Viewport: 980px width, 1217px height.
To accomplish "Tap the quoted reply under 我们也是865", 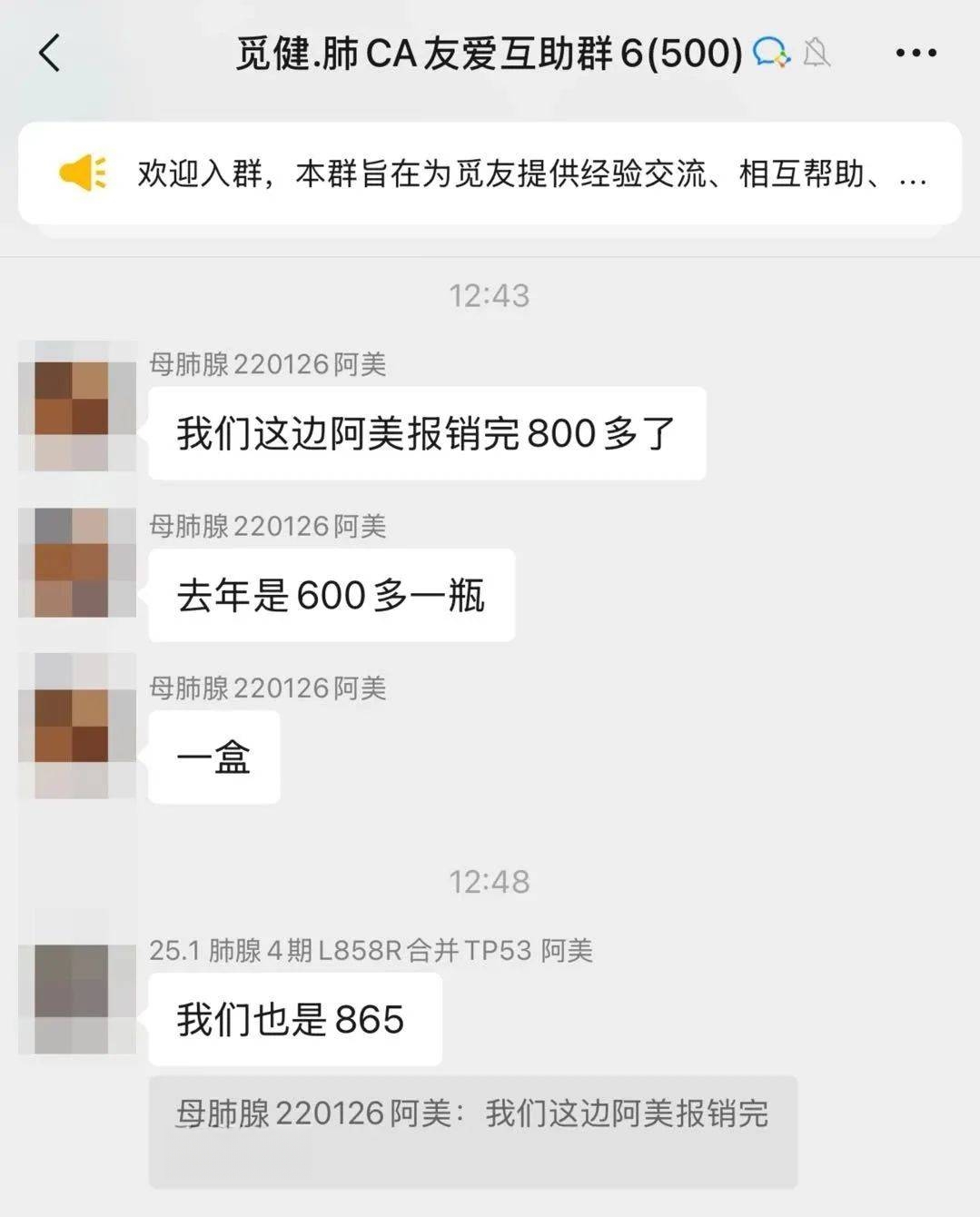I will [x=472, y=1131].
